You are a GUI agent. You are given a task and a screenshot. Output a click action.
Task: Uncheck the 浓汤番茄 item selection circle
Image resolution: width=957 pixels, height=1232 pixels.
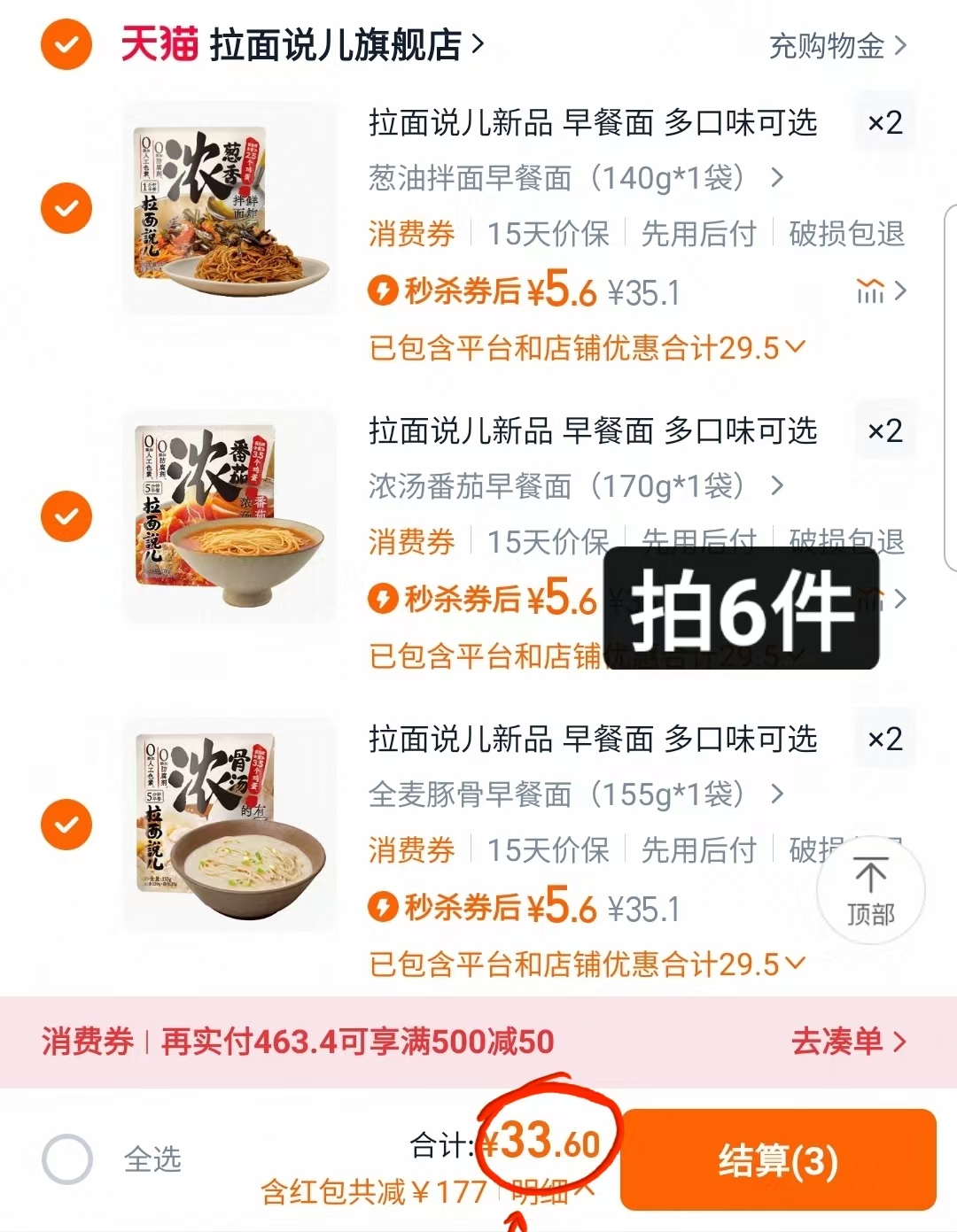click(66, 515)
